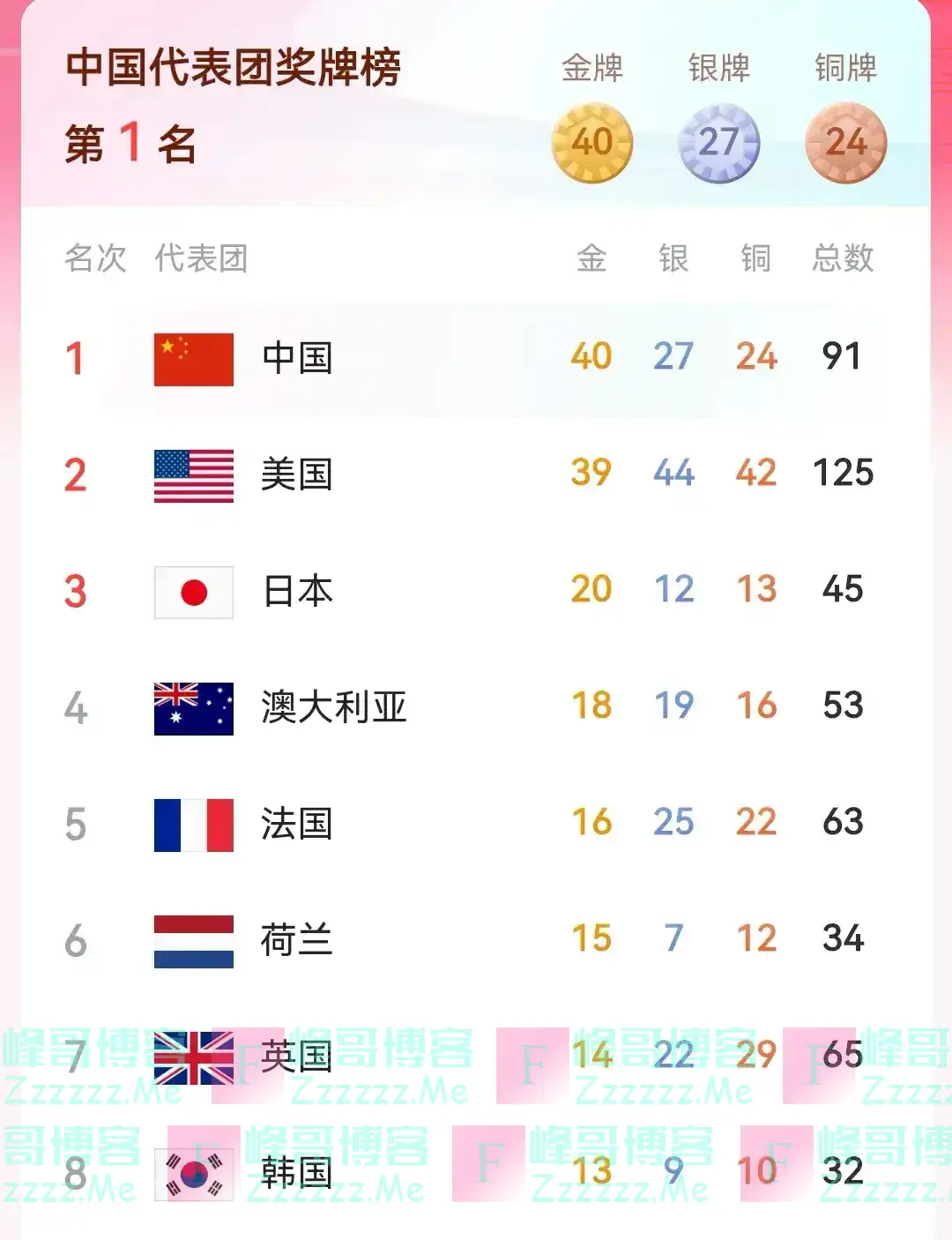Click the Australia flag icon
This screenshot has width=952, height=1240.
pos(193,707)
